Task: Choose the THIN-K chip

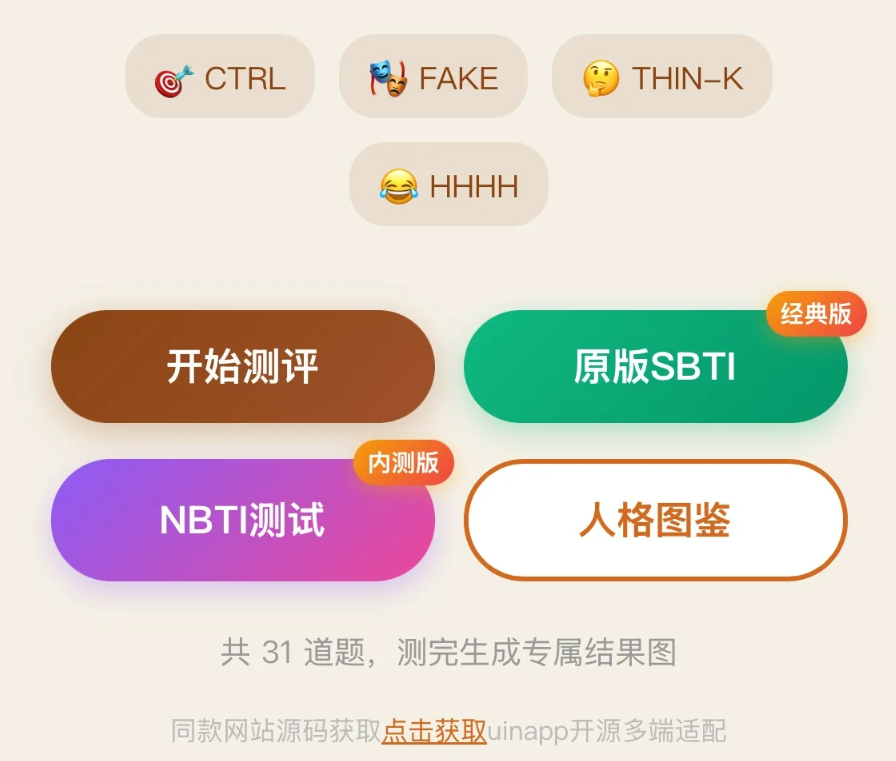Action: click(662, 77)
